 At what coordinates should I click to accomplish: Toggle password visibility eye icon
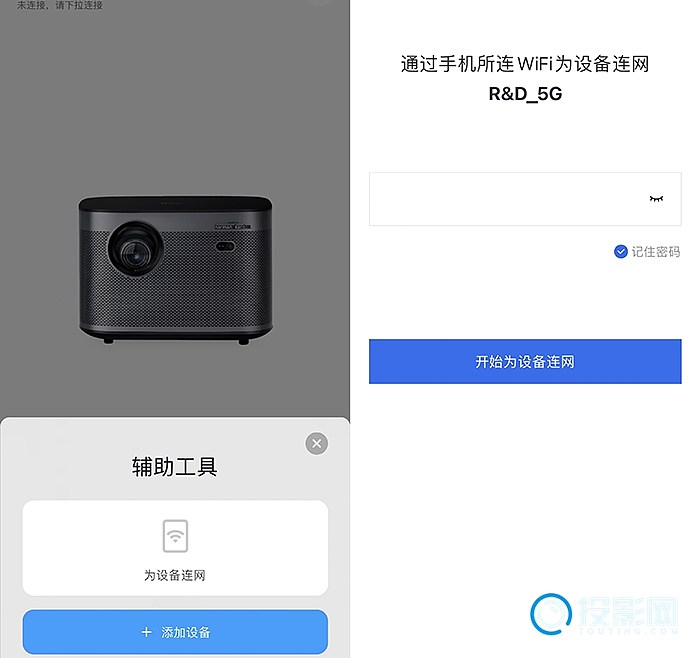click(656, 199)
